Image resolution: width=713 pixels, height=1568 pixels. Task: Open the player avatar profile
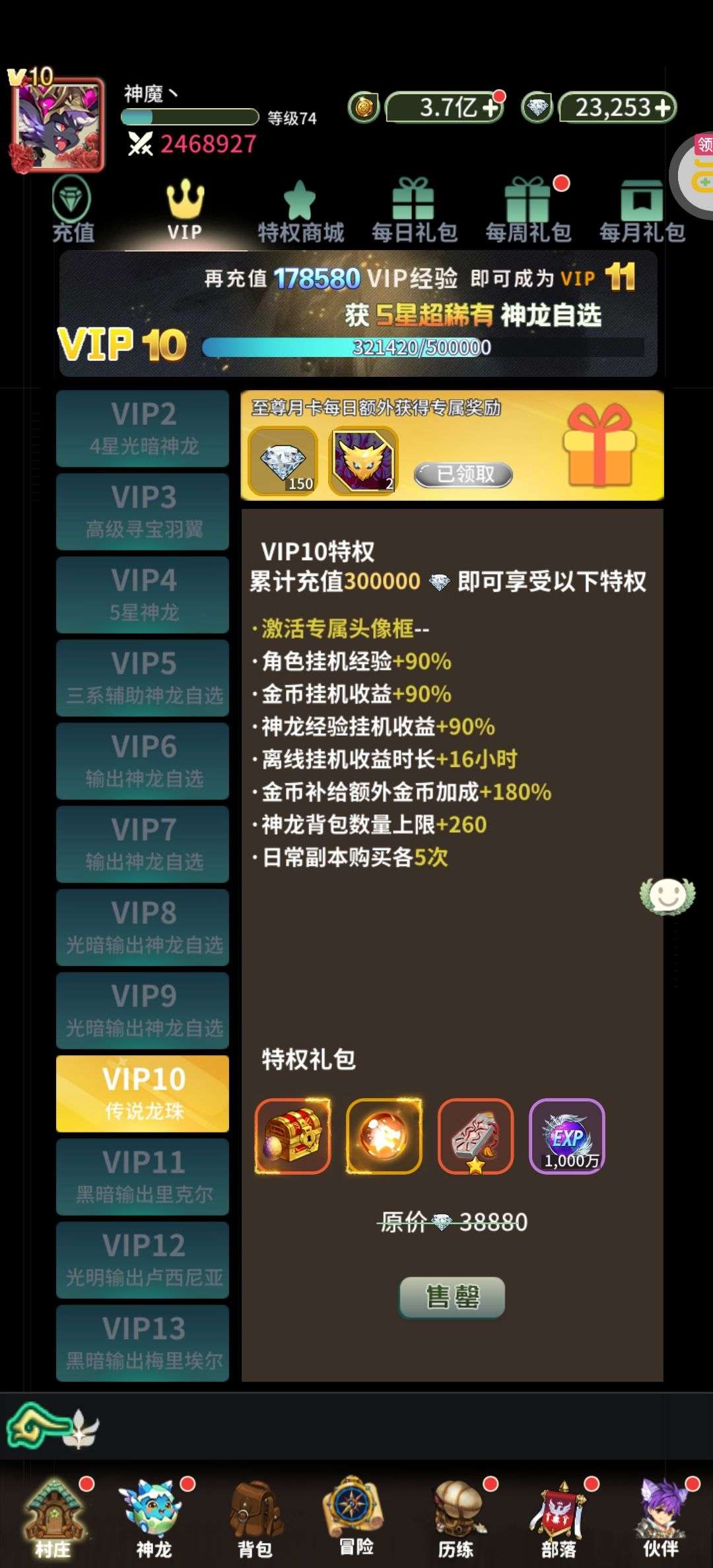coord(56,124)
